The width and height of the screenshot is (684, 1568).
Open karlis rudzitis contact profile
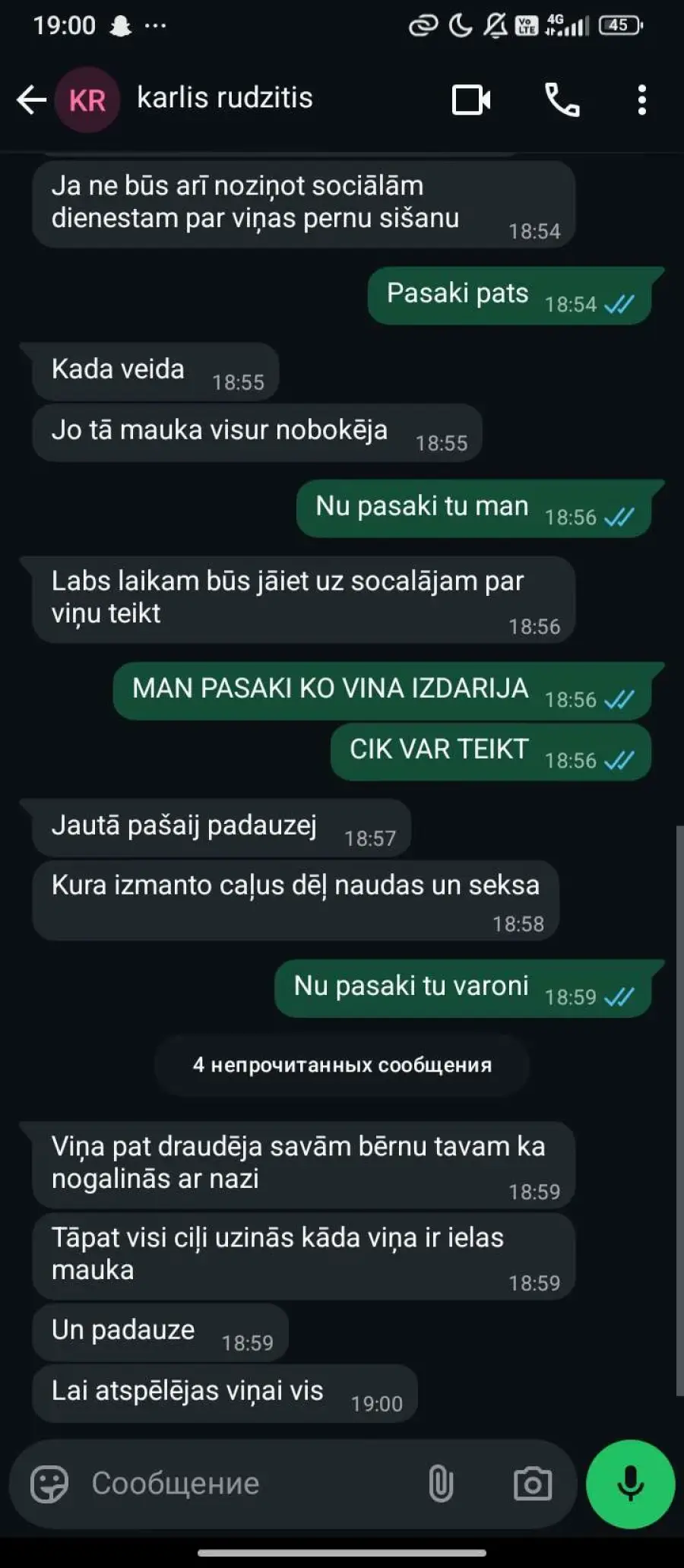(x=225, y=99)
